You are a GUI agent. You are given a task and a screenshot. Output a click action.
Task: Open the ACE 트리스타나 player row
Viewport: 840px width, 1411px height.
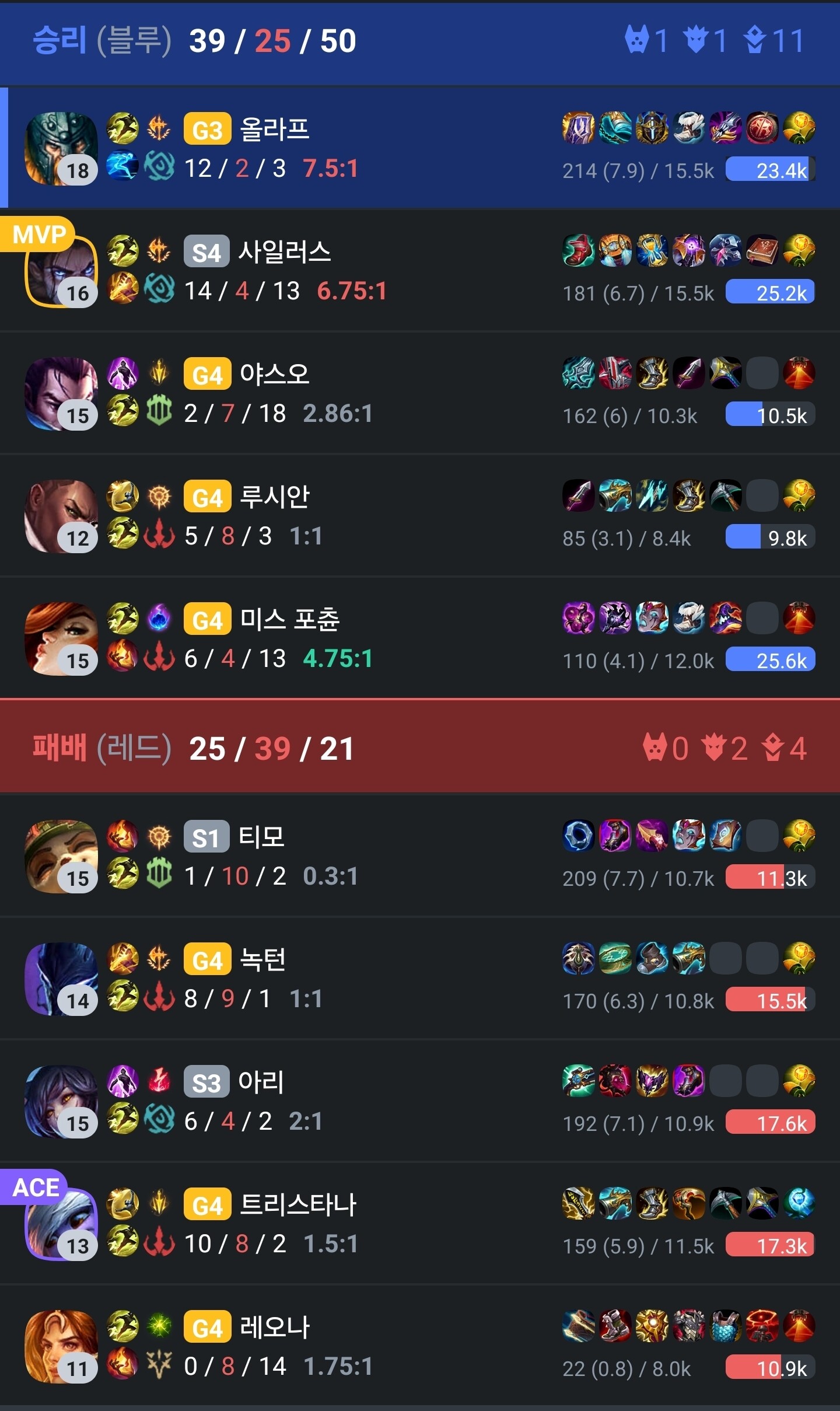(420, 1224)
